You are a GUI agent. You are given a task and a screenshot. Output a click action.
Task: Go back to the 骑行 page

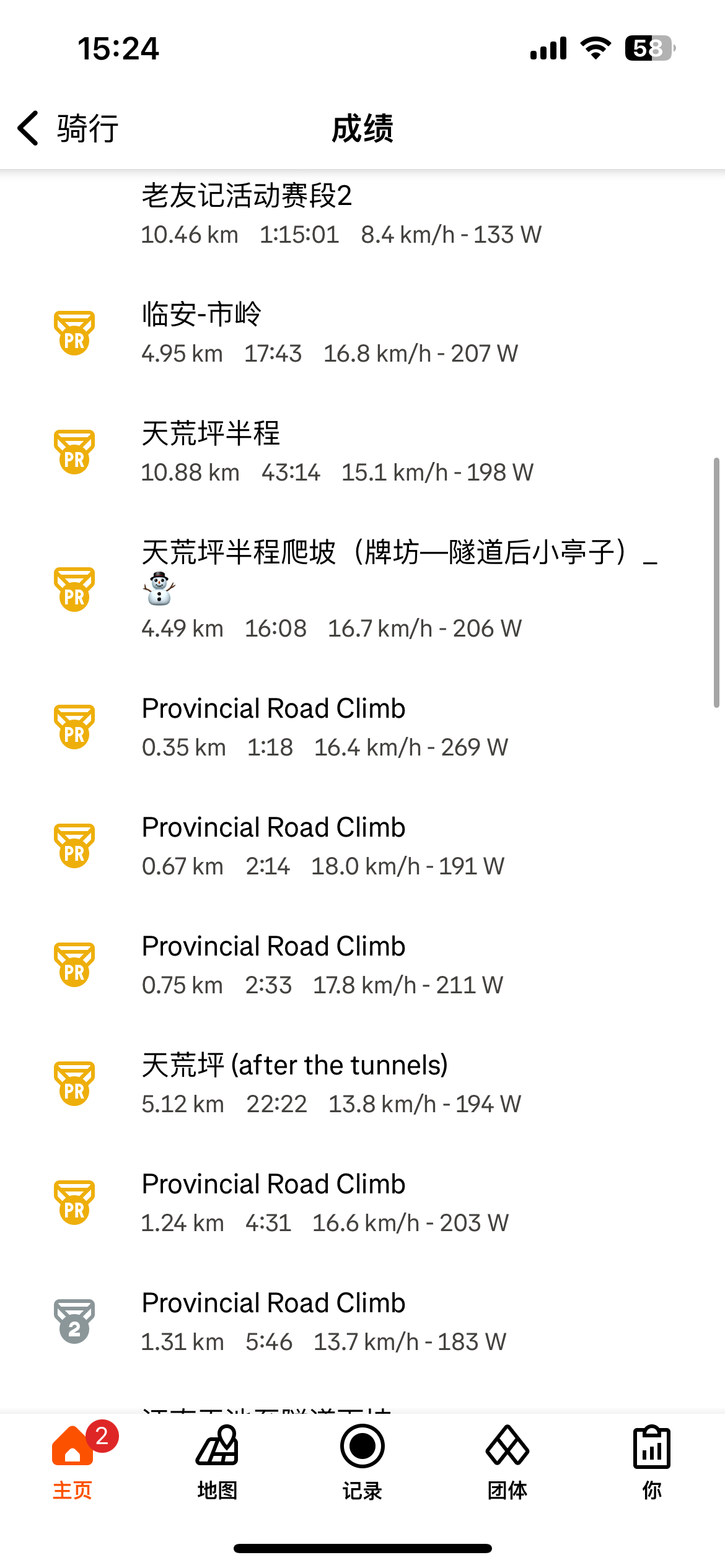68,128
